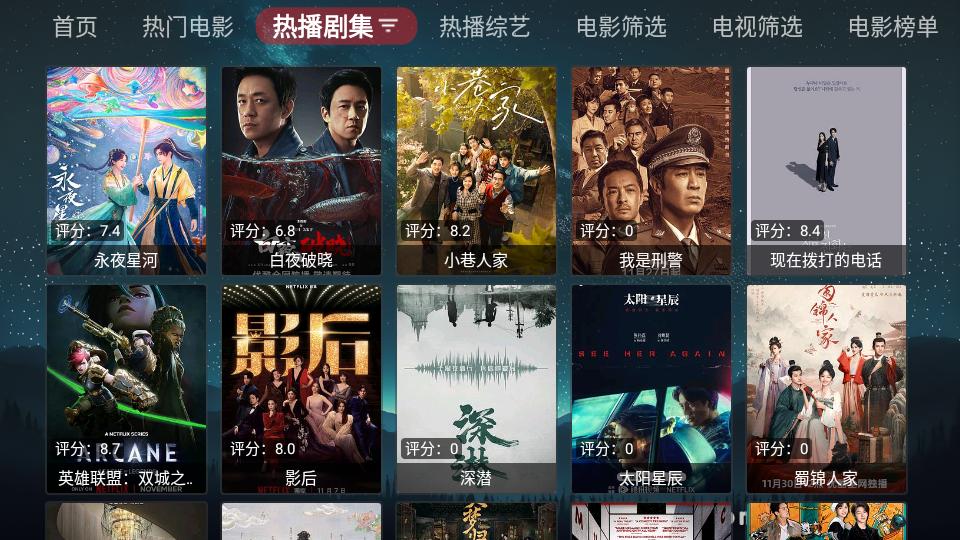Open the 热门电影 tab

[188, 27]
